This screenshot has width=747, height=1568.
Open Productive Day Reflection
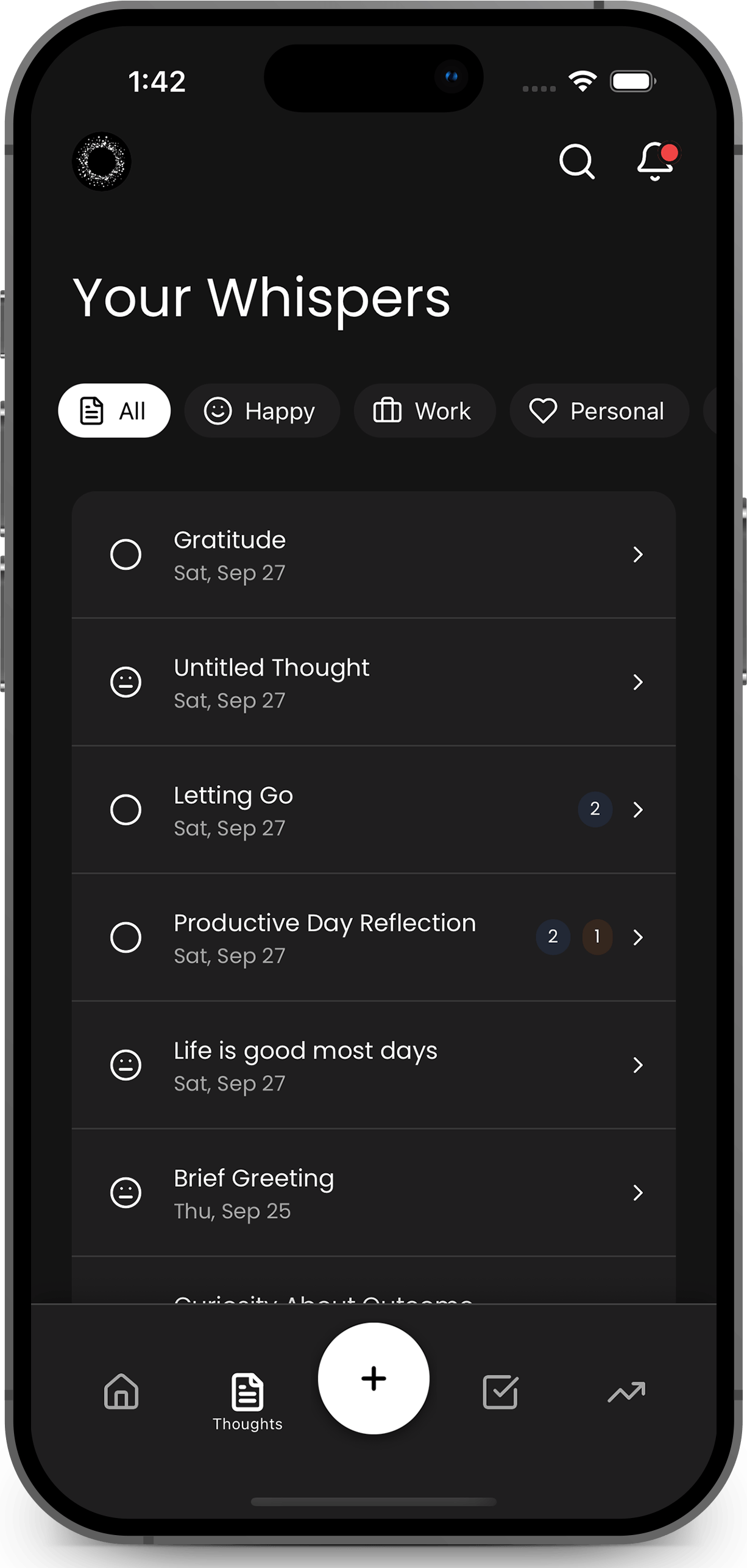pos(373,937)
